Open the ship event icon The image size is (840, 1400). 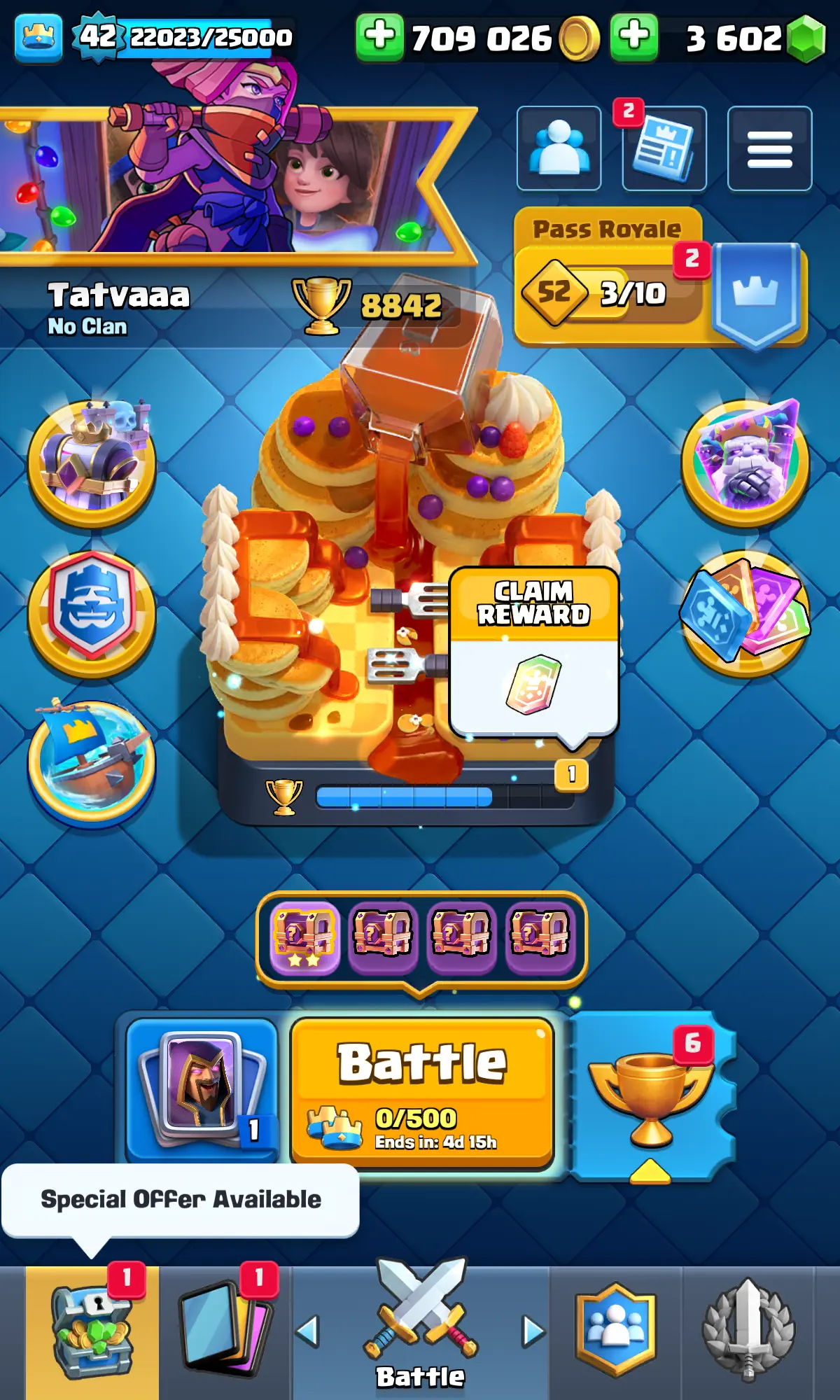(92, 761)
